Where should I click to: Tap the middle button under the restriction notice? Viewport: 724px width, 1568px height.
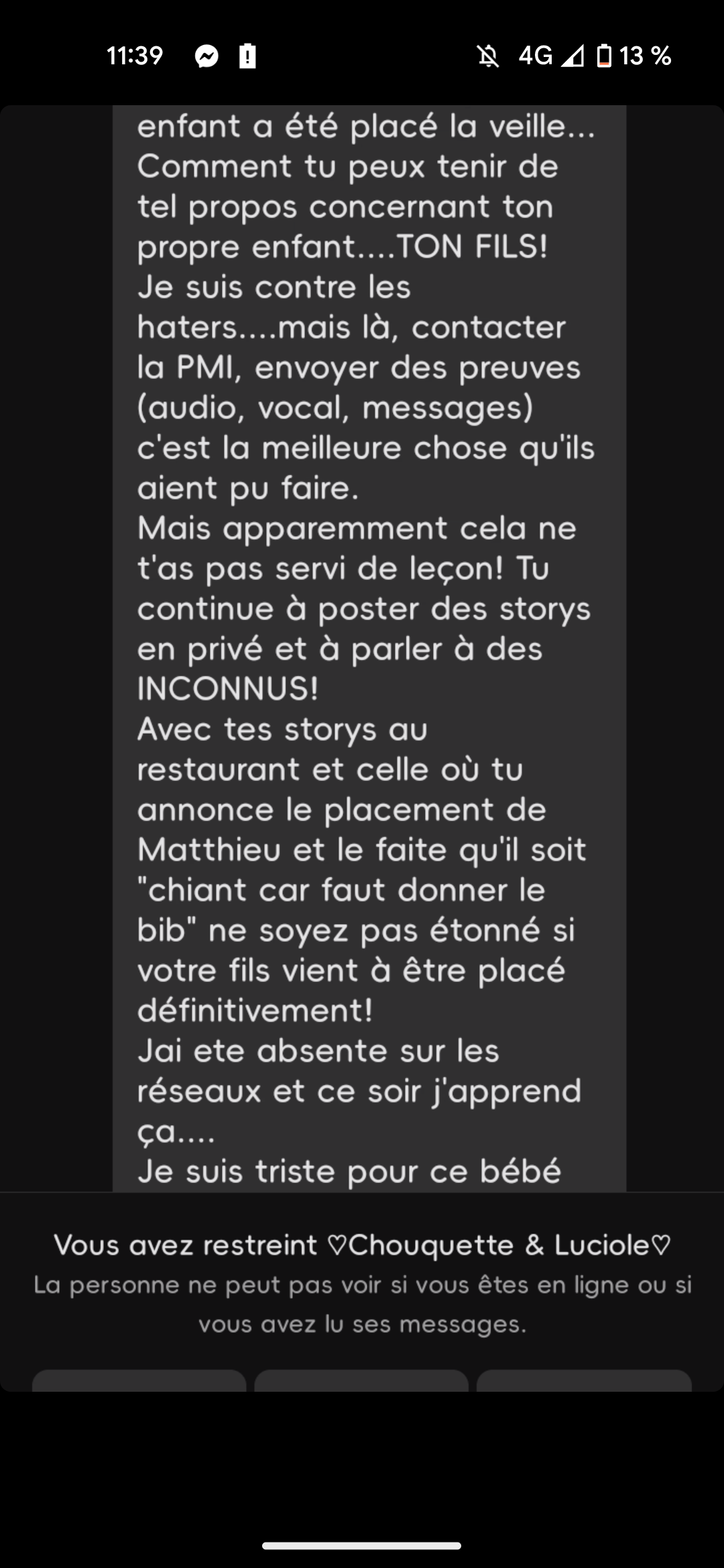coord(361,1381)
